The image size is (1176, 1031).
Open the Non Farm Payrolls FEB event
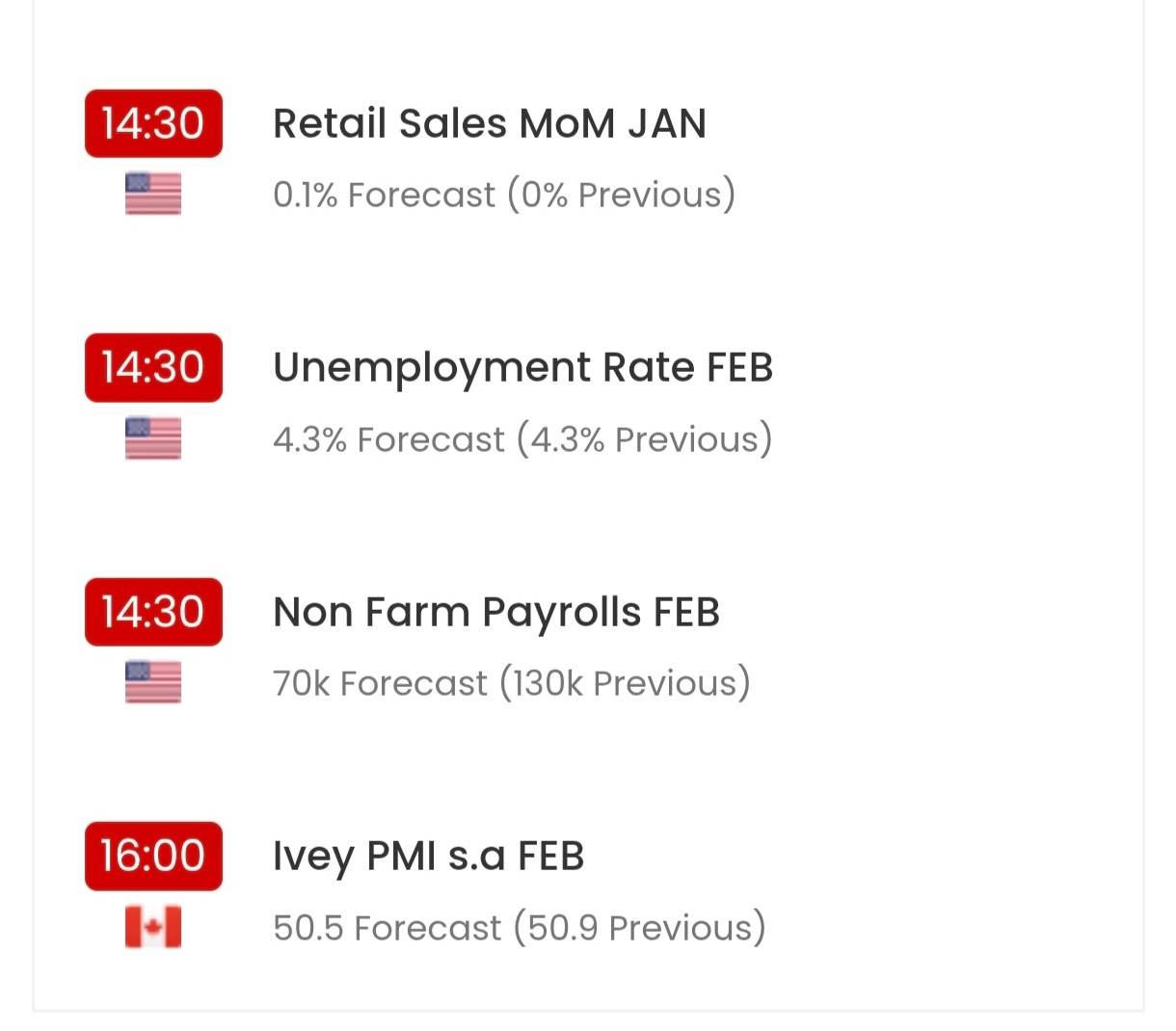(x=495, y=613)
